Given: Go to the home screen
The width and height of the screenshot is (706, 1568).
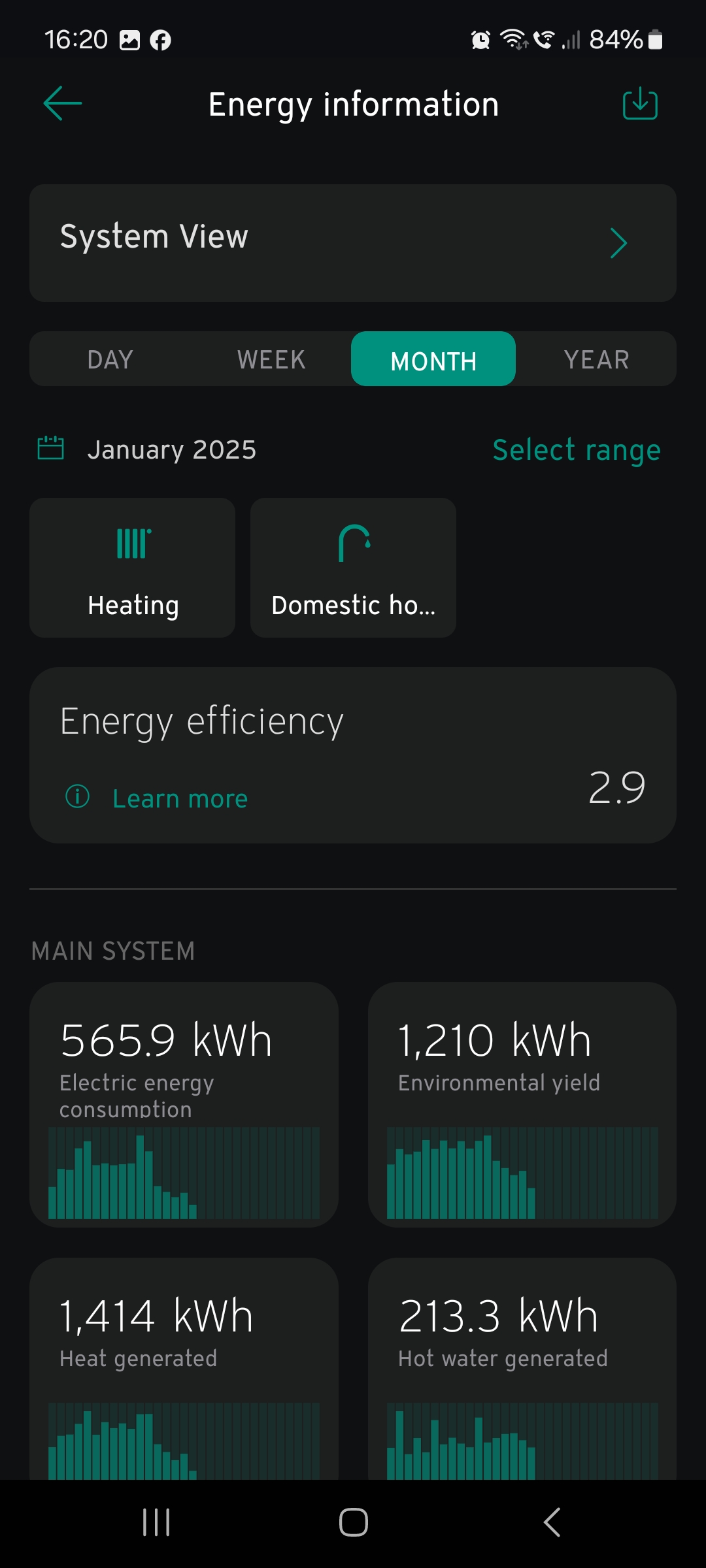Looking at the screenshot, I should [353, 1522].
